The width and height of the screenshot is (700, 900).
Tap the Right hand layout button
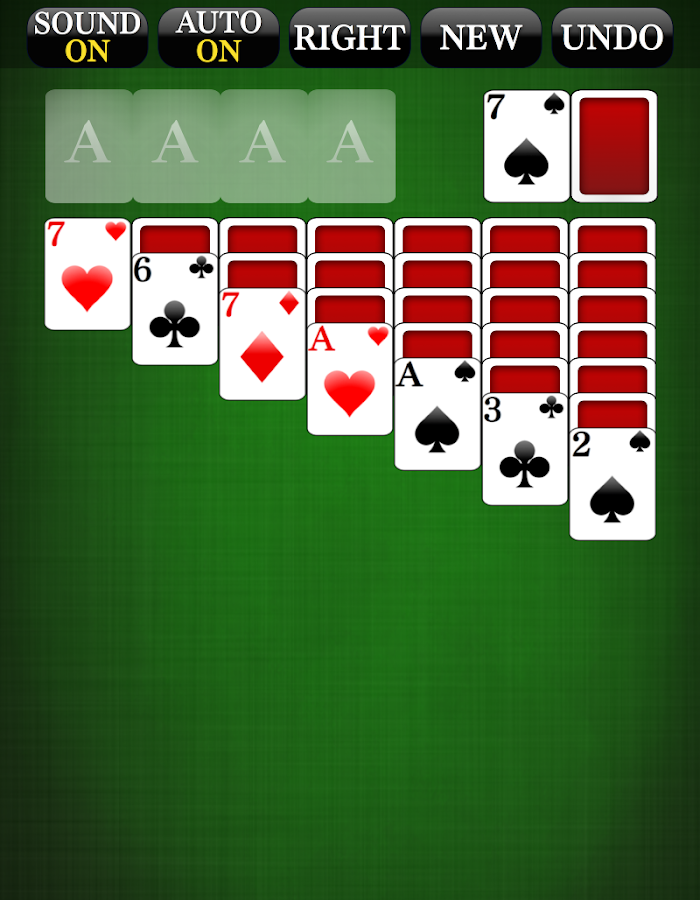pos(350,38)
